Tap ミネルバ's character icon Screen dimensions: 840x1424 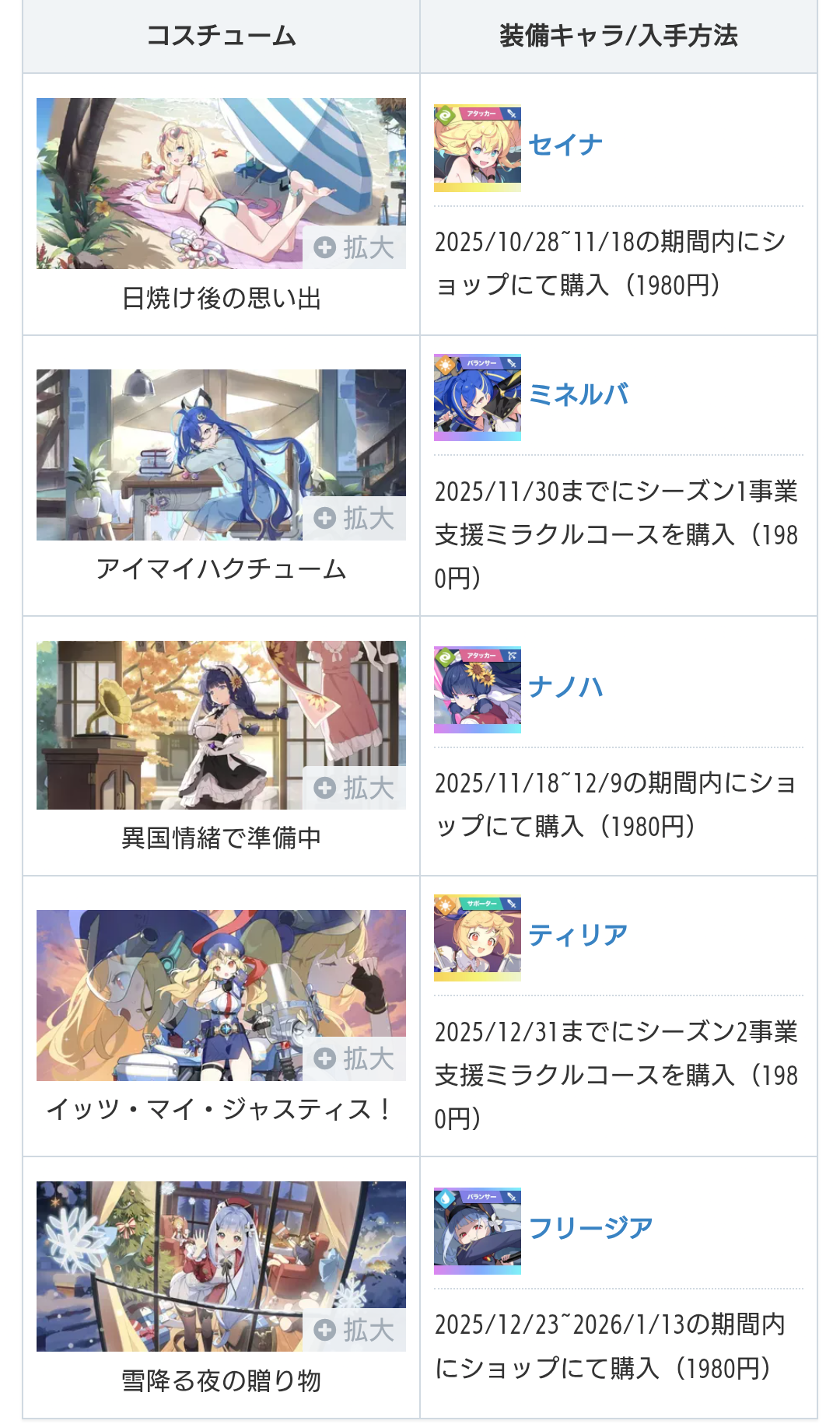(477, 397)
